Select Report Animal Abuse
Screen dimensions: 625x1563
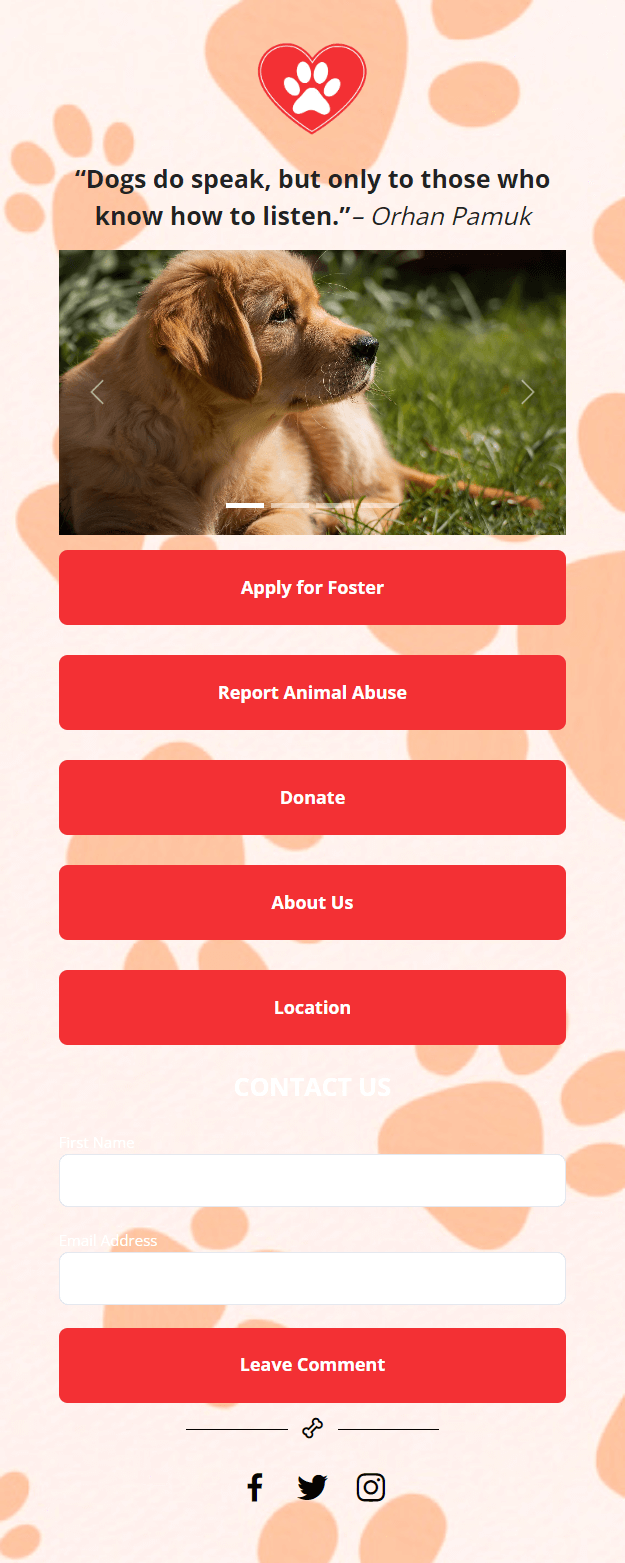312,692
